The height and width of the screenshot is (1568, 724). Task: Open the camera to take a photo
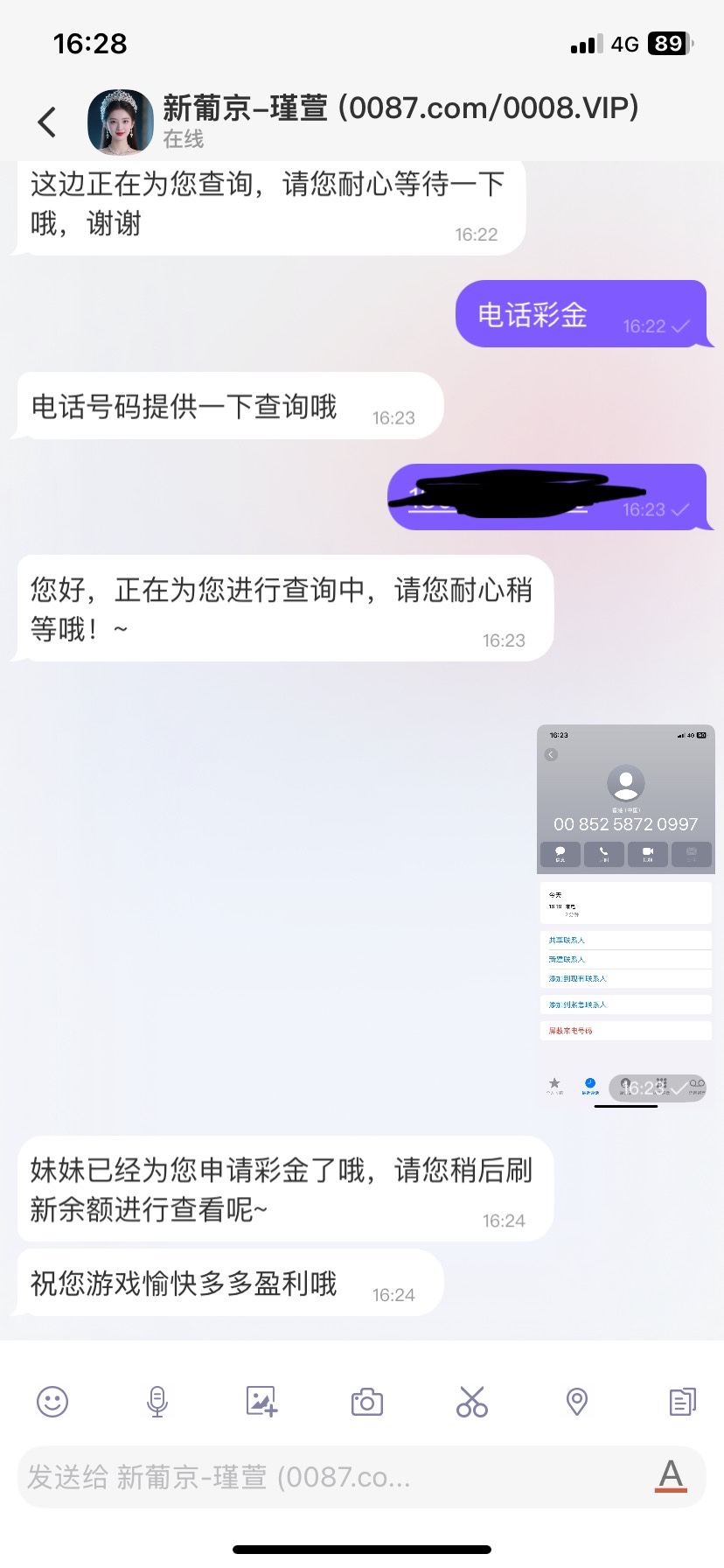point(367,1402)
